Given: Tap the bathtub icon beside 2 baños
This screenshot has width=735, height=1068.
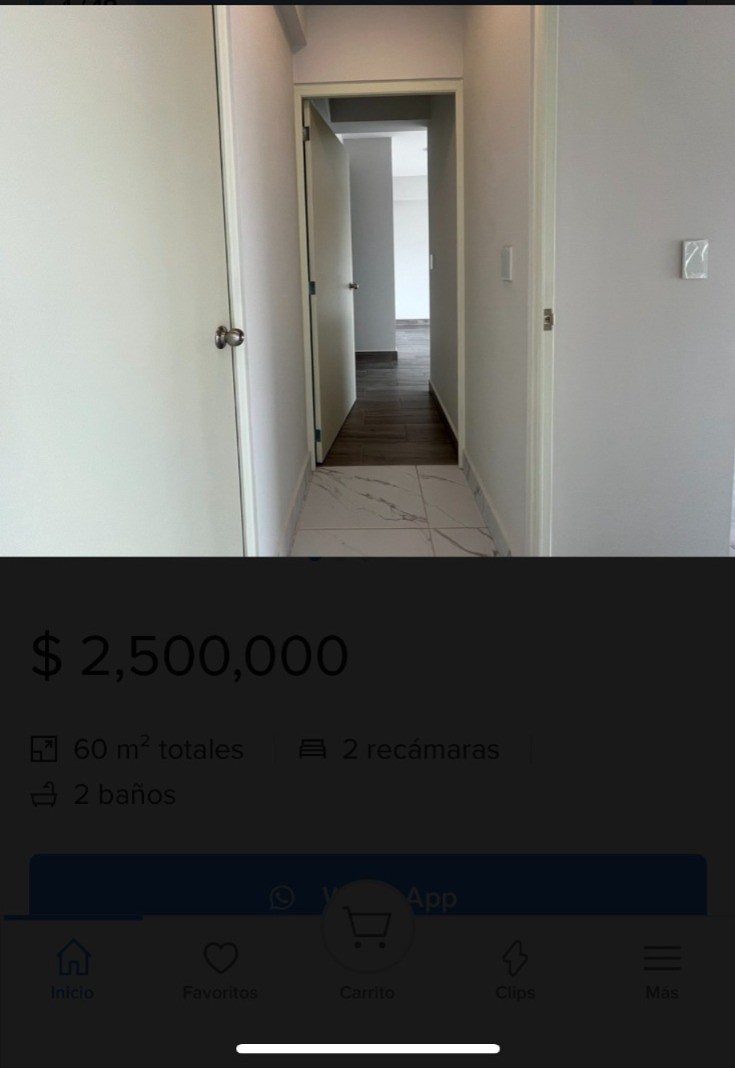Looking at the screenshot, I should pos(42,794).
